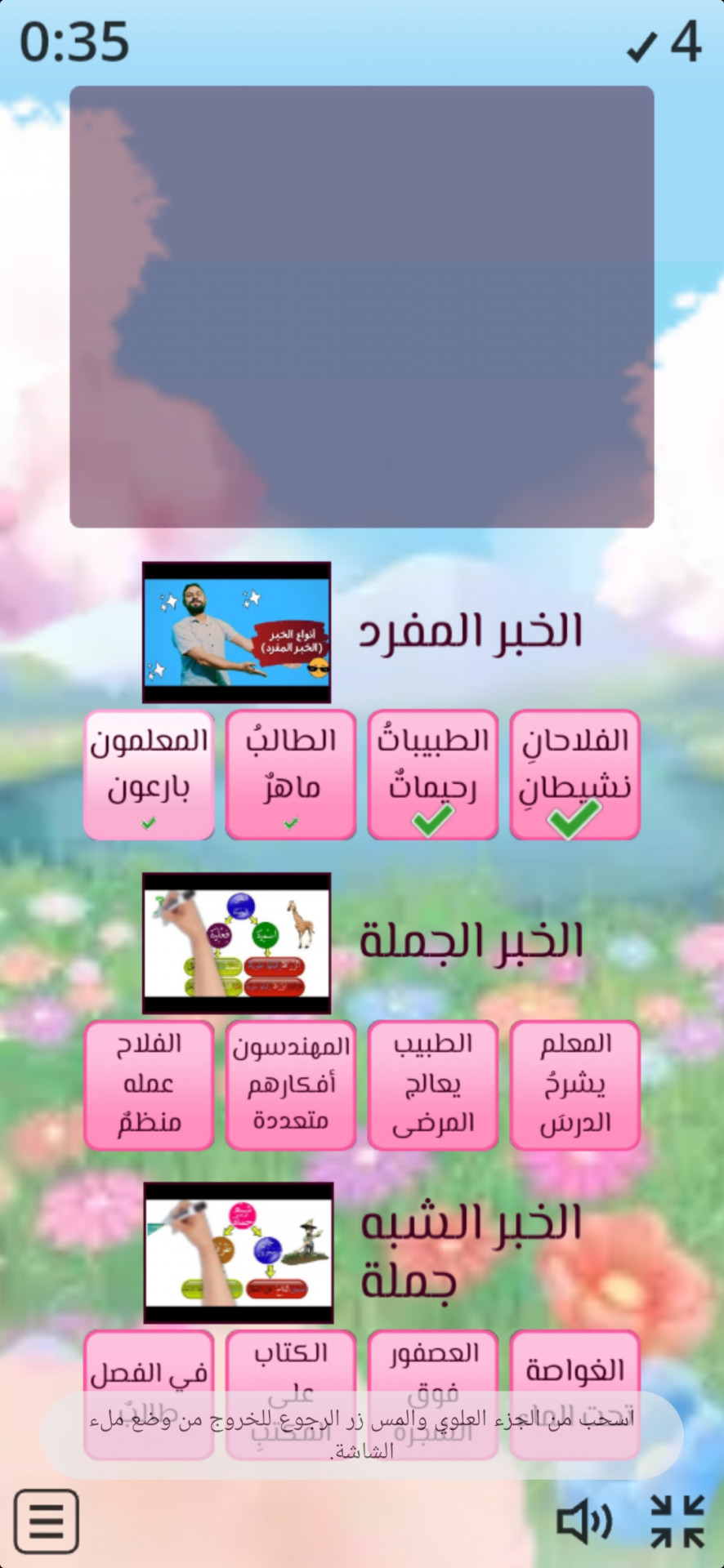724x1568 pixels.
Task: Select the card المعلمون بارعون
Action: 149,773
